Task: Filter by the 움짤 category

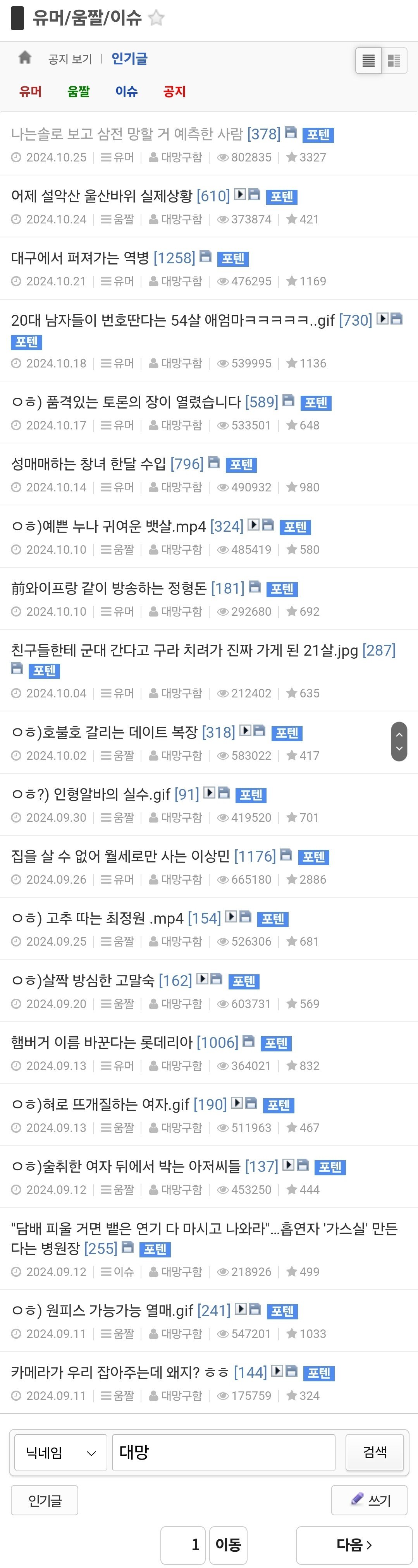Action: tap(79, 91)
